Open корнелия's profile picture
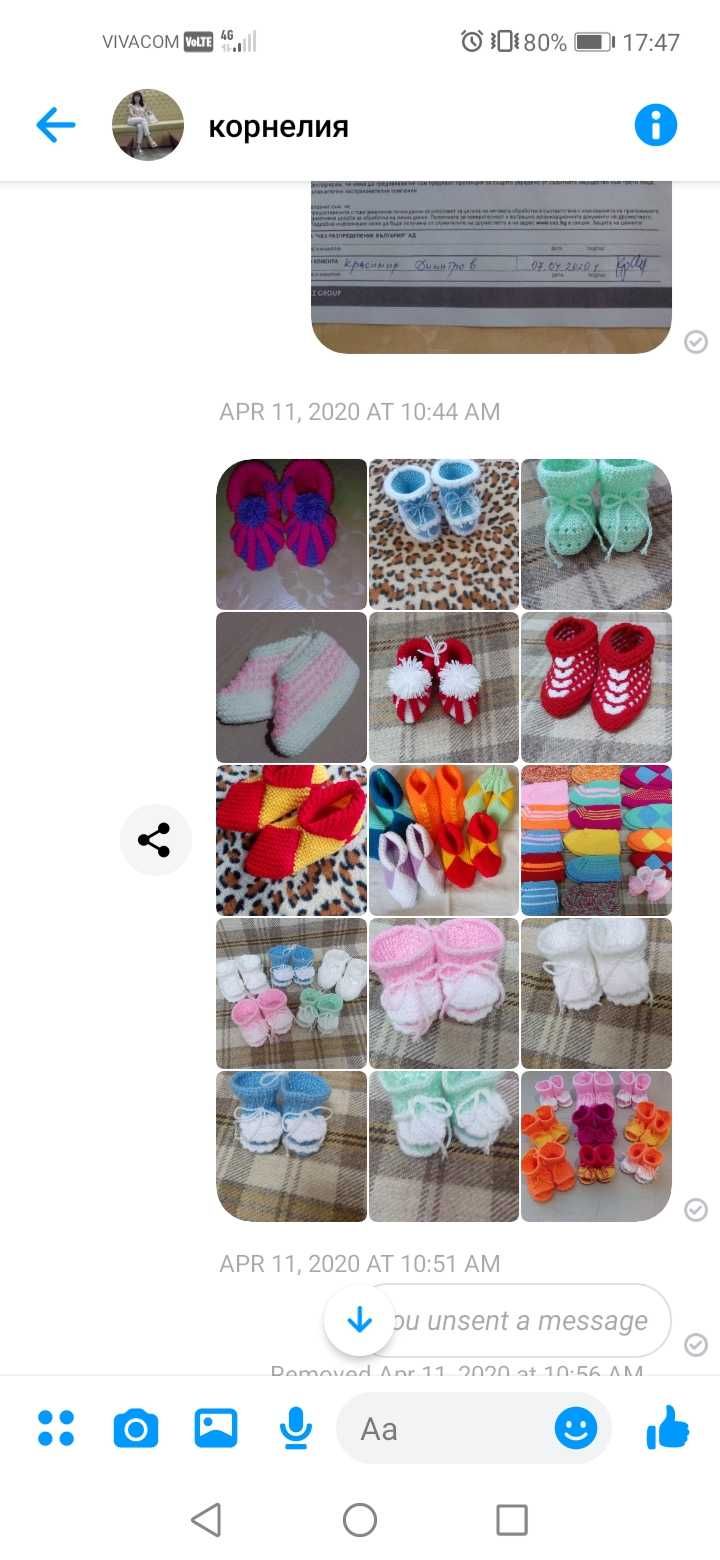 click(x=148, y=125)
